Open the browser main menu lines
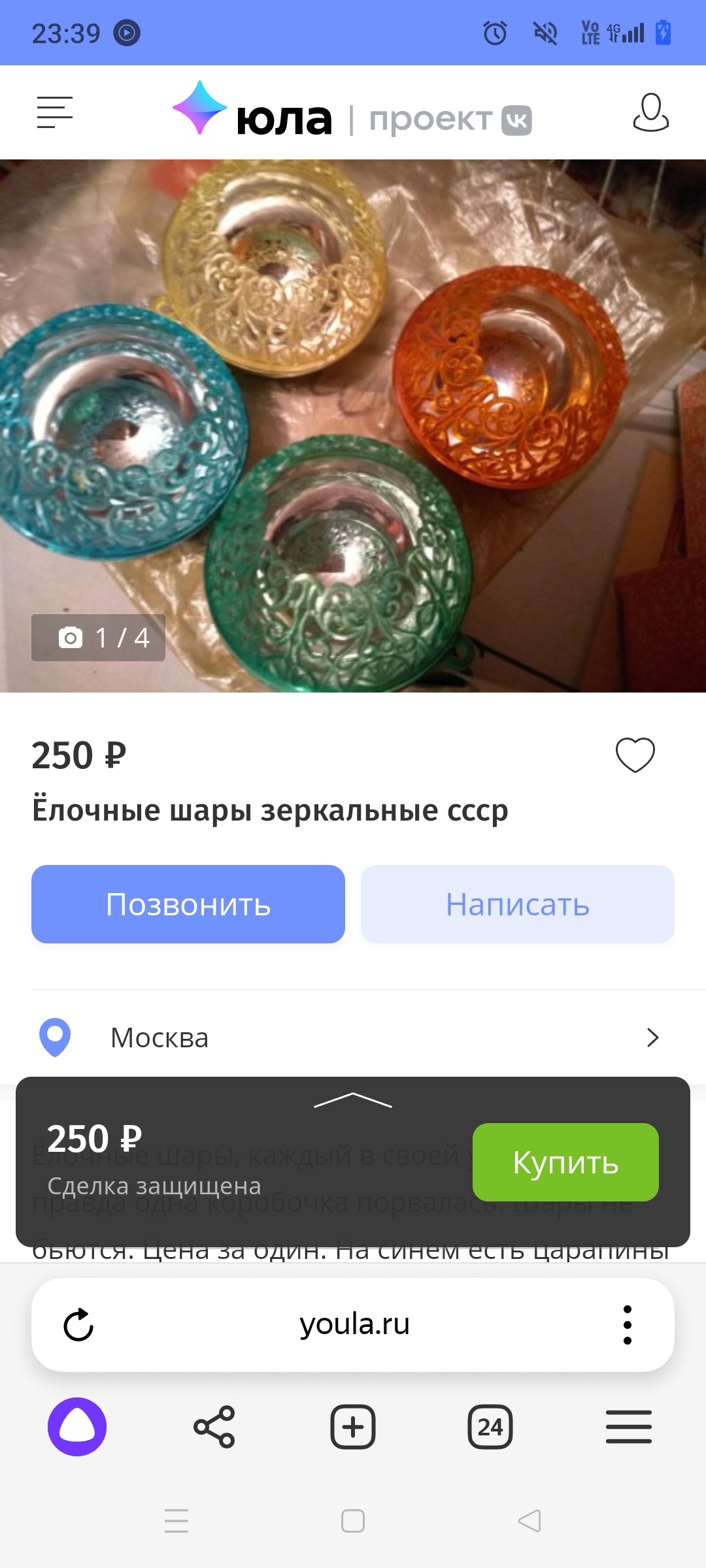 (628, 1427)
